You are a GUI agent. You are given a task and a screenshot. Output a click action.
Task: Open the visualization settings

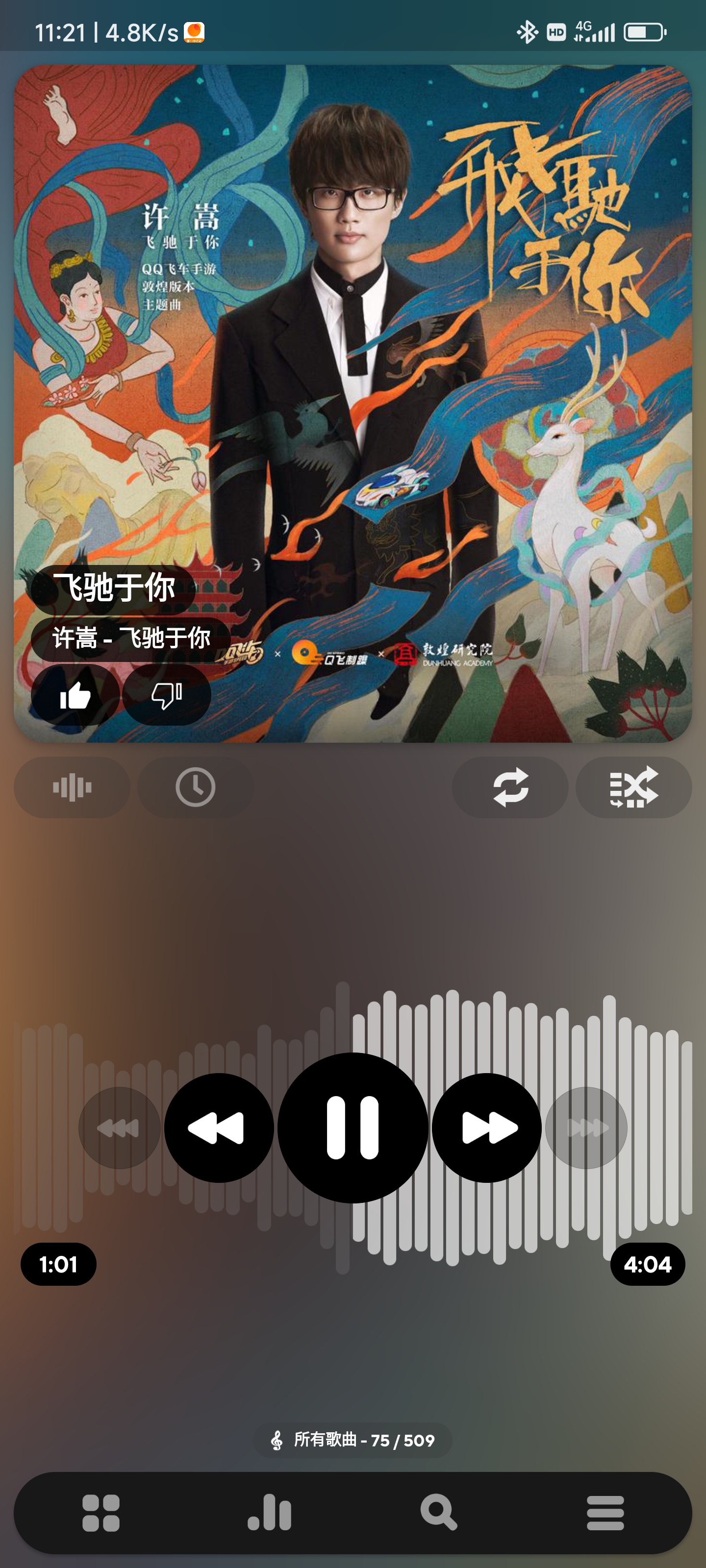coord(72,787)
